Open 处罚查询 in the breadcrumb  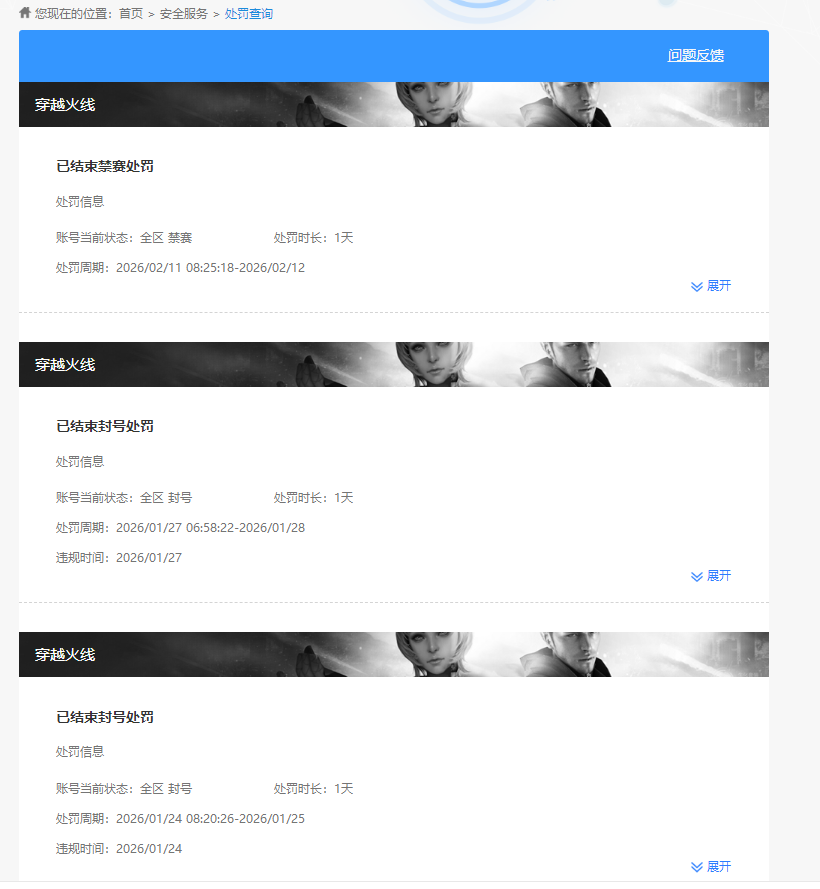[249, 14]
